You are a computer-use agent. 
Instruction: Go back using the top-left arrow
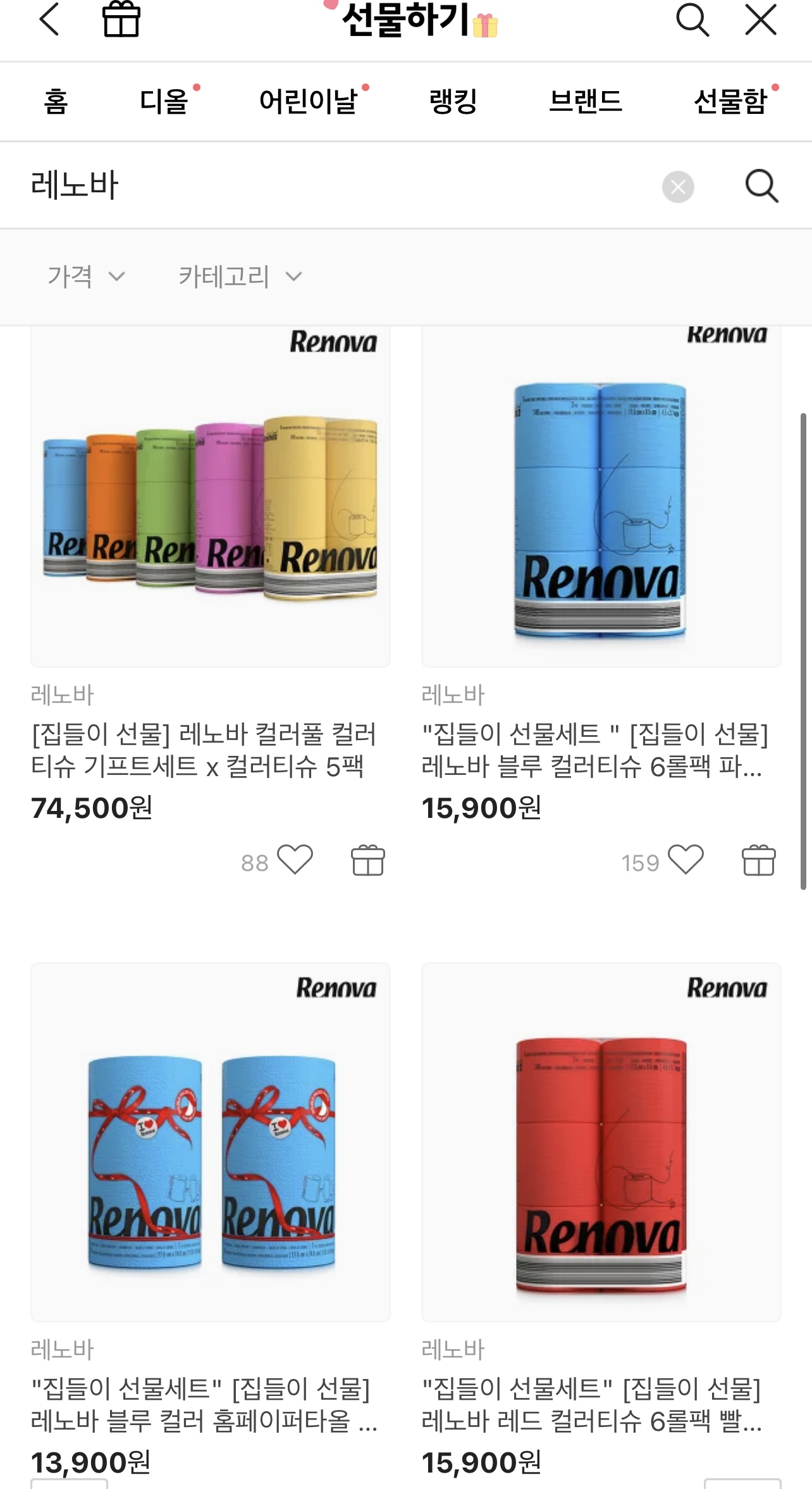point(49,20)
